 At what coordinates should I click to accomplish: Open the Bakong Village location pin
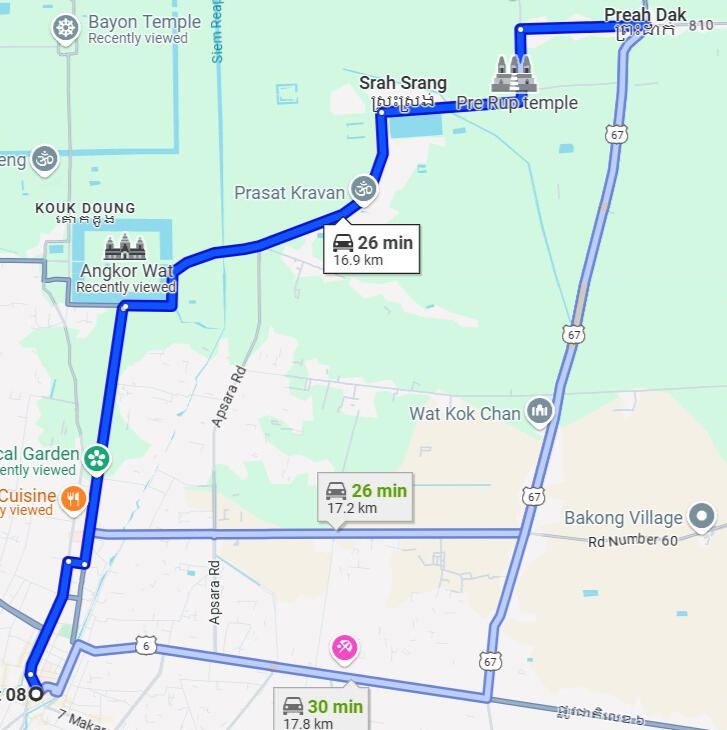702,517
